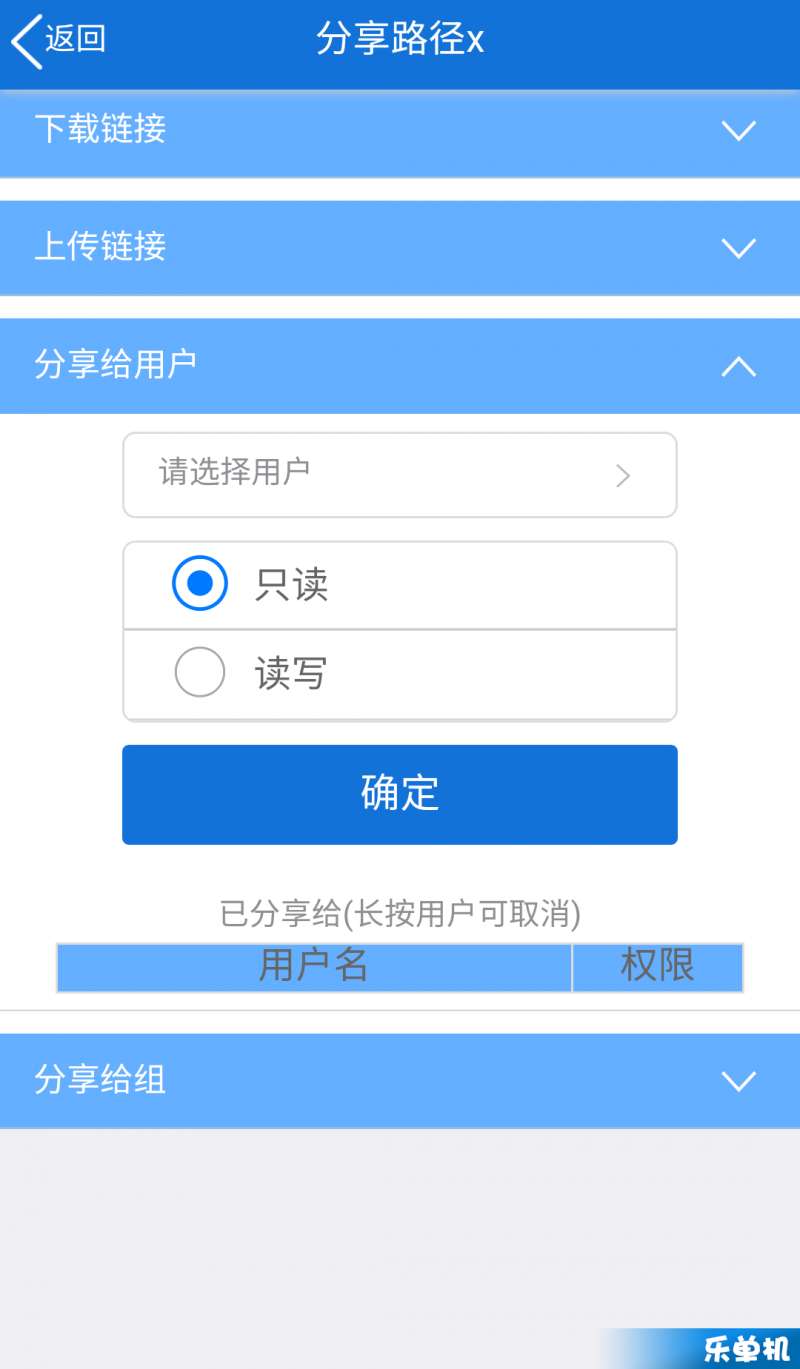
Task: Expand the 下载链接 section
Action: 400,132
